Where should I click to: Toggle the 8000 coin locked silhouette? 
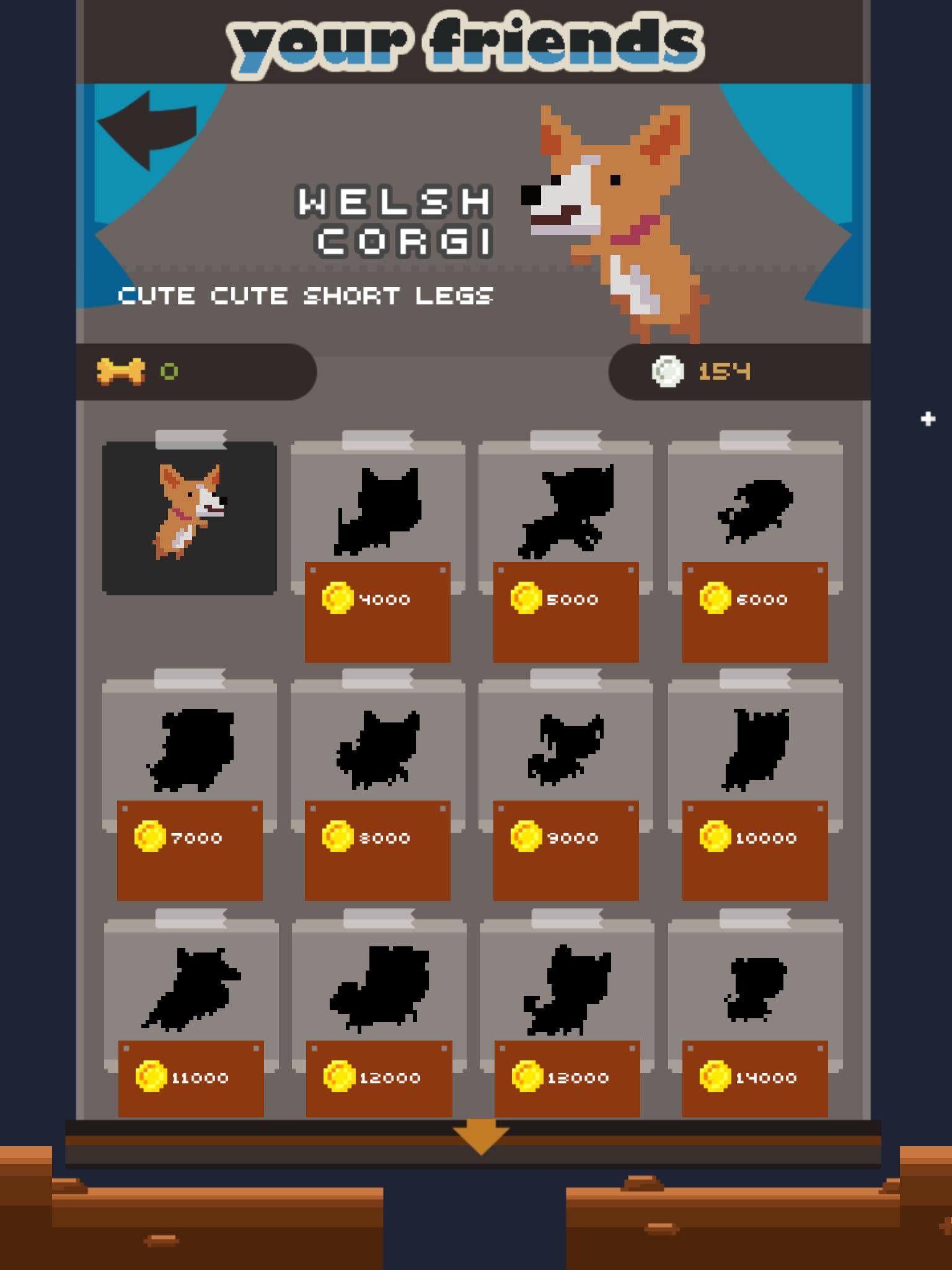[376, 750]
